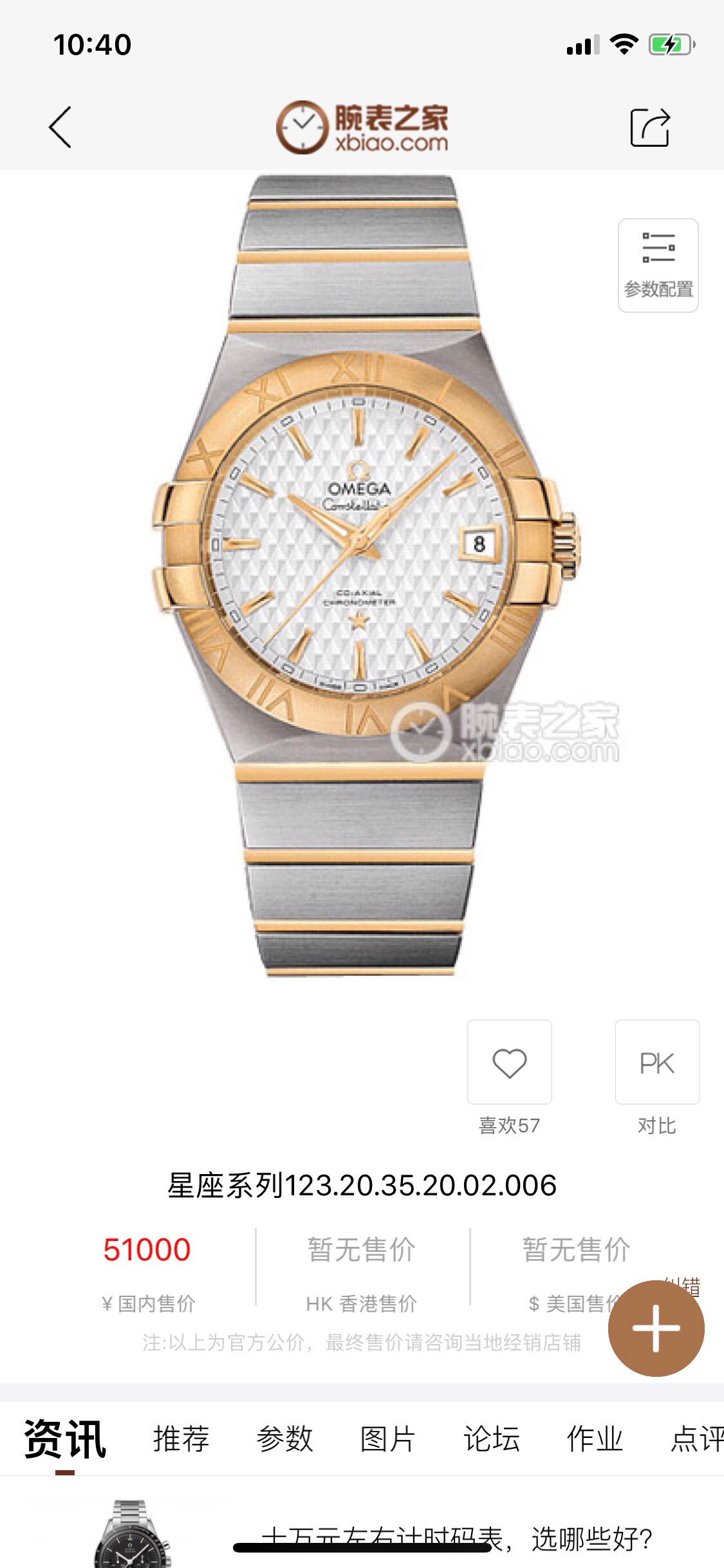Open the floating plus action button

pos(656,1328)
